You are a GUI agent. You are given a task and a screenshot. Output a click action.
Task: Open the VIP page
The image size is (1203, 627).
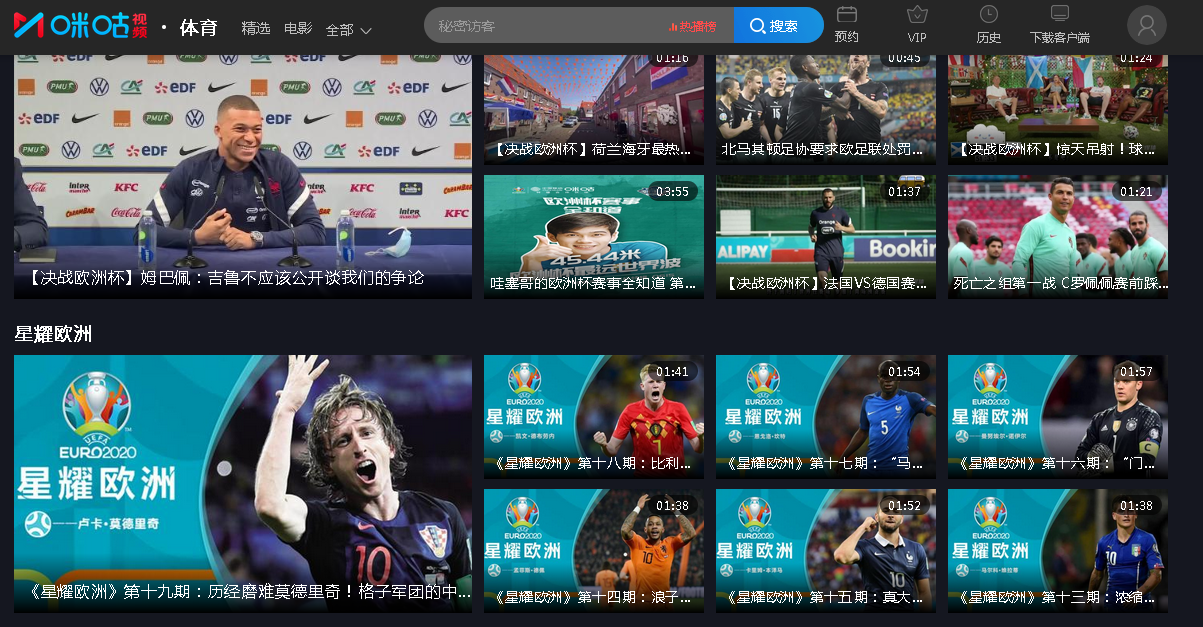click(x=916, y=25)
